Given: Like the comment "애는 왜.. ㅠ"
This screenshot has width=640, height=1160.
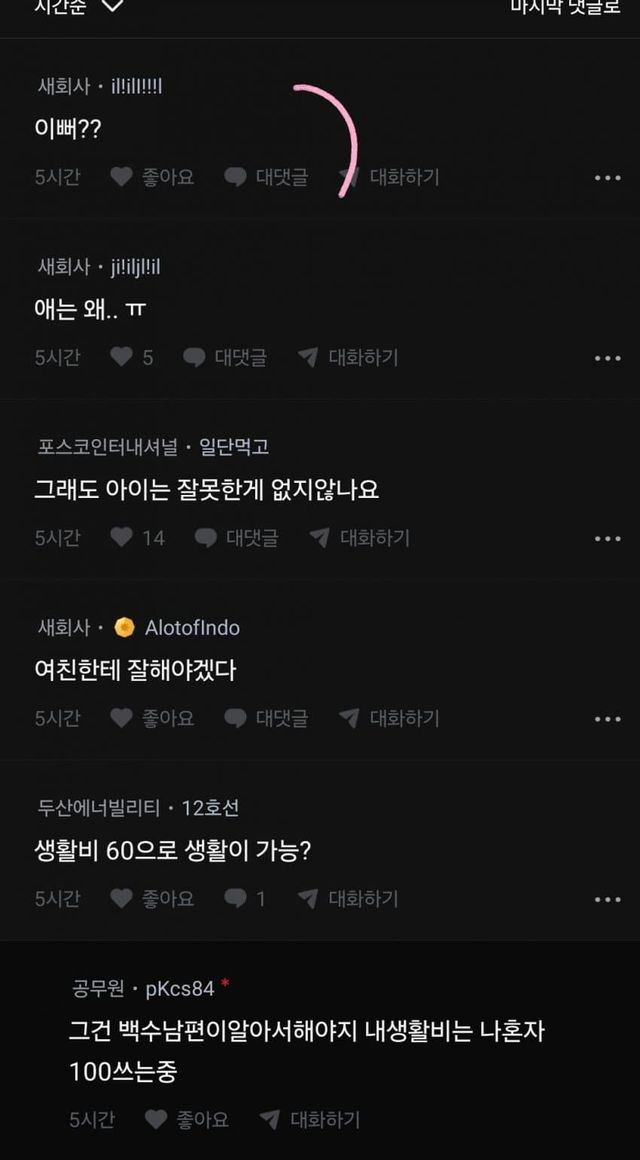Looking at the screenshot, I should click(x=131, y=357).
